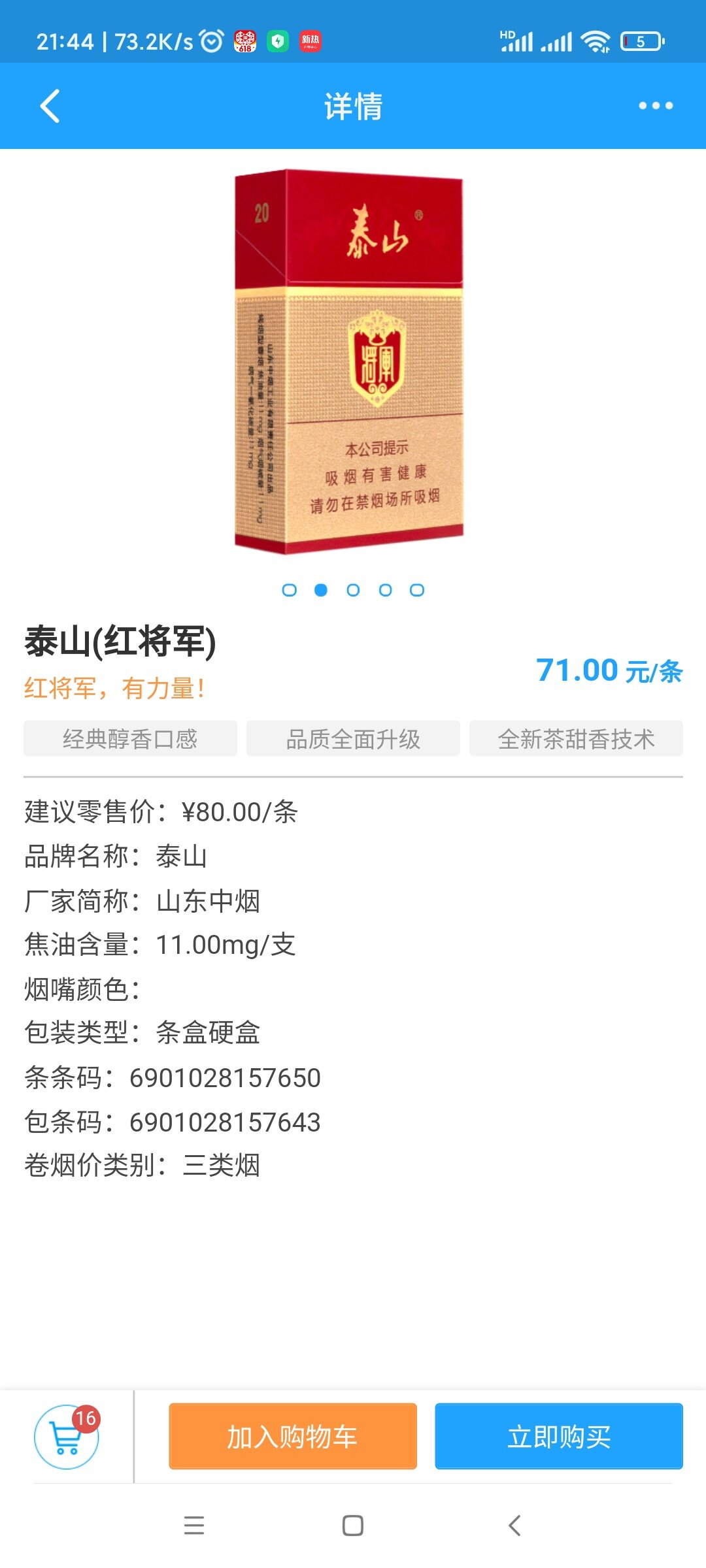Tap 加入购物车 to add to cart
Screen dimensions: 706x1568
pyautogui.click(x=293, y=1436)
